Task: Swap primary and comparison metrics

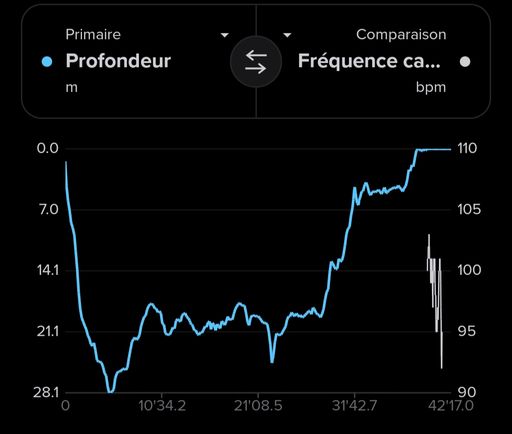Action: pos(256,62)
